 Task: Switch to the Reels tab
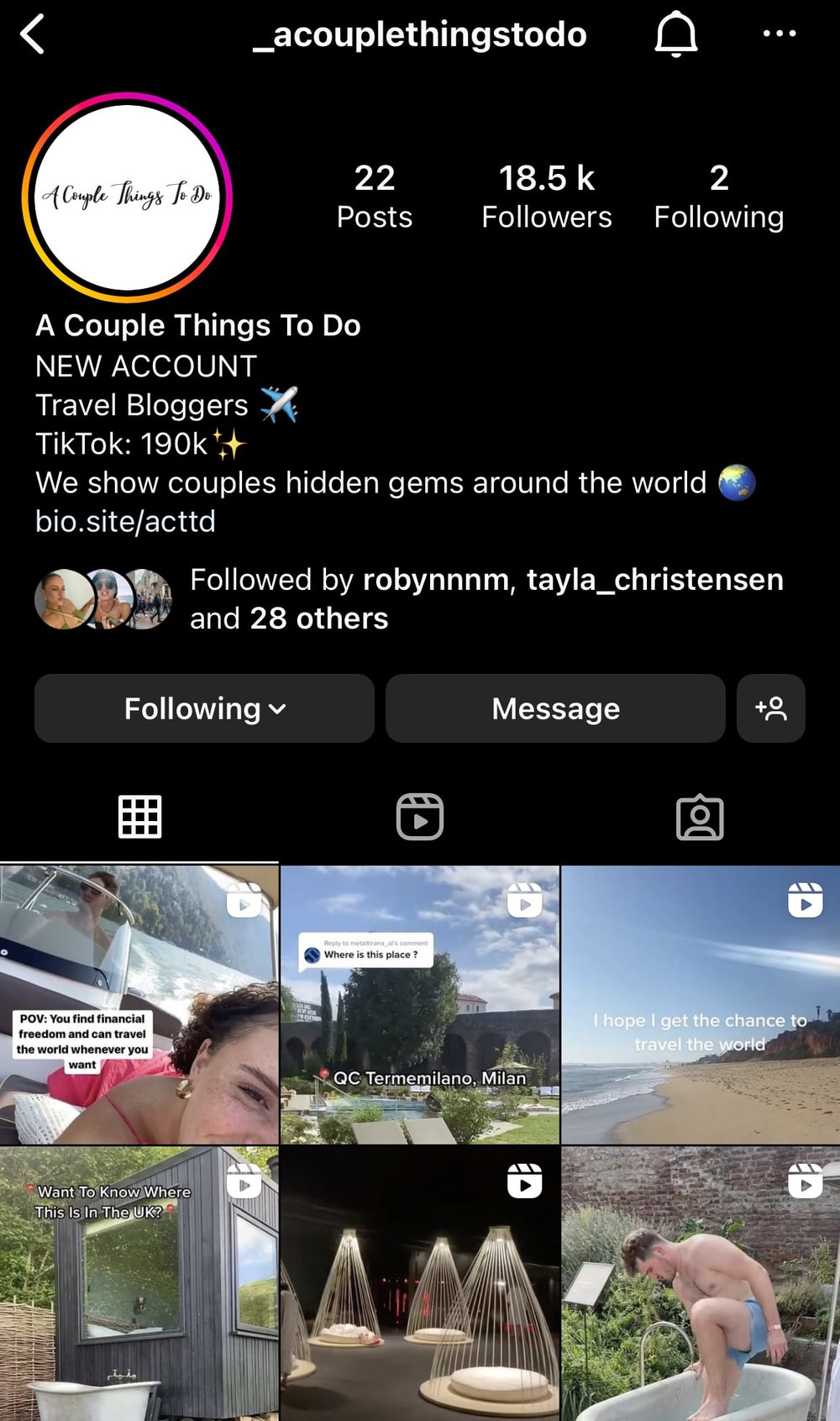(419, 817)
